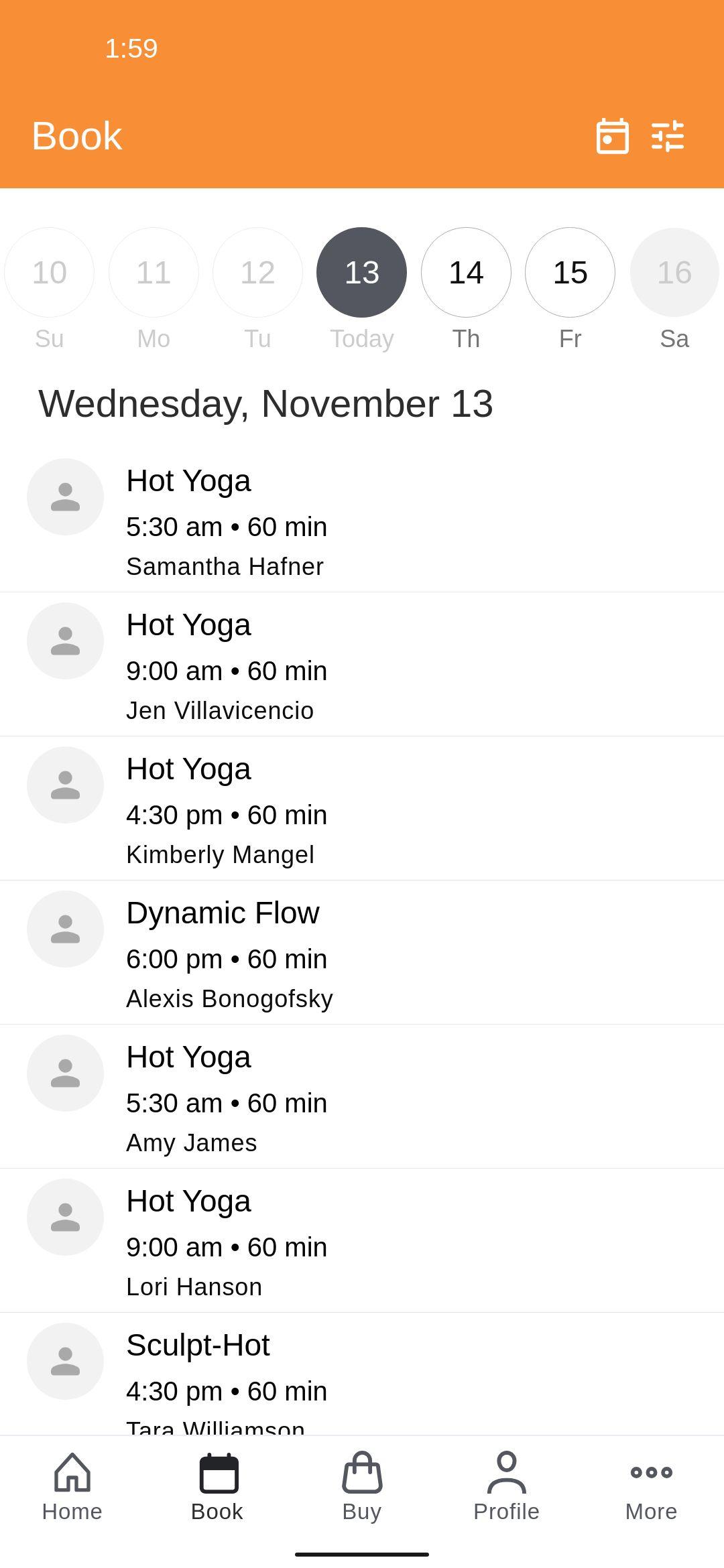Select Thursday the 14th

[466, 272]
